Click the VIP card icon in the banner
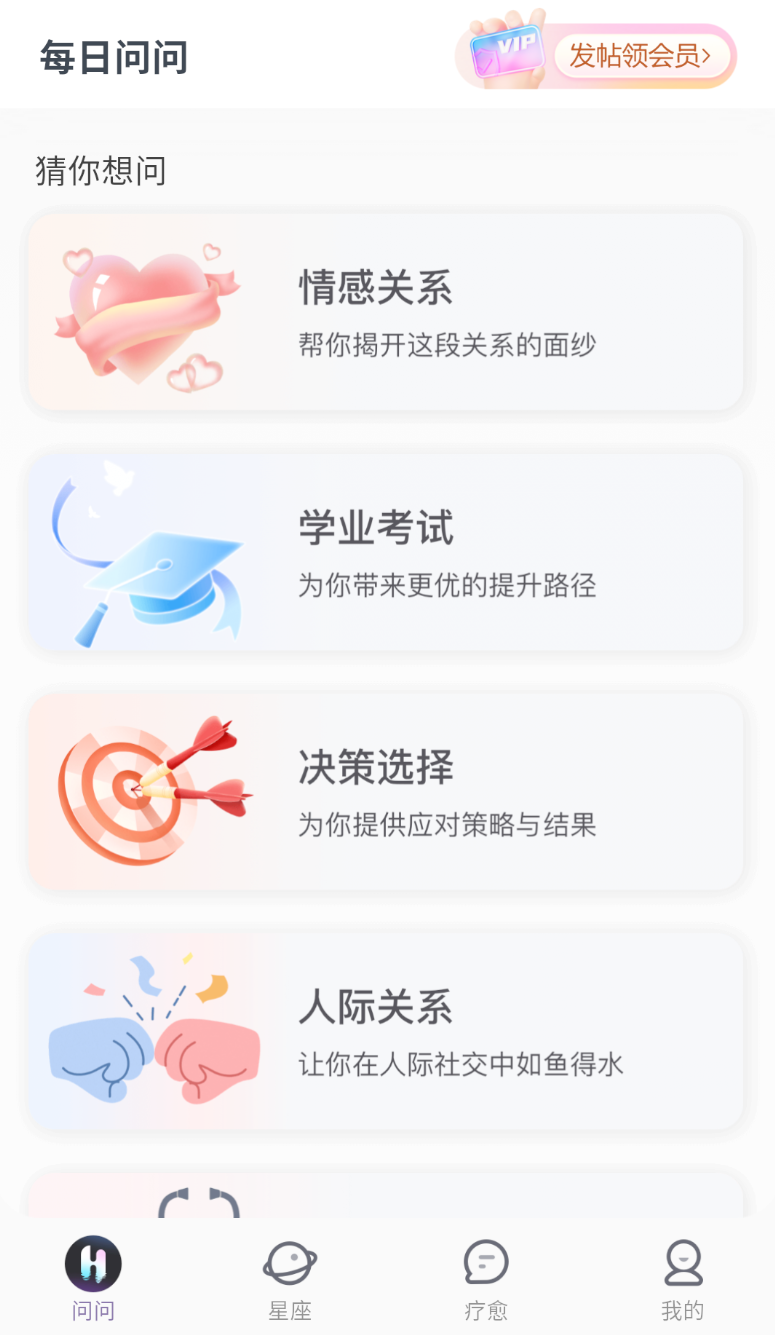 [x=506, y=52]
